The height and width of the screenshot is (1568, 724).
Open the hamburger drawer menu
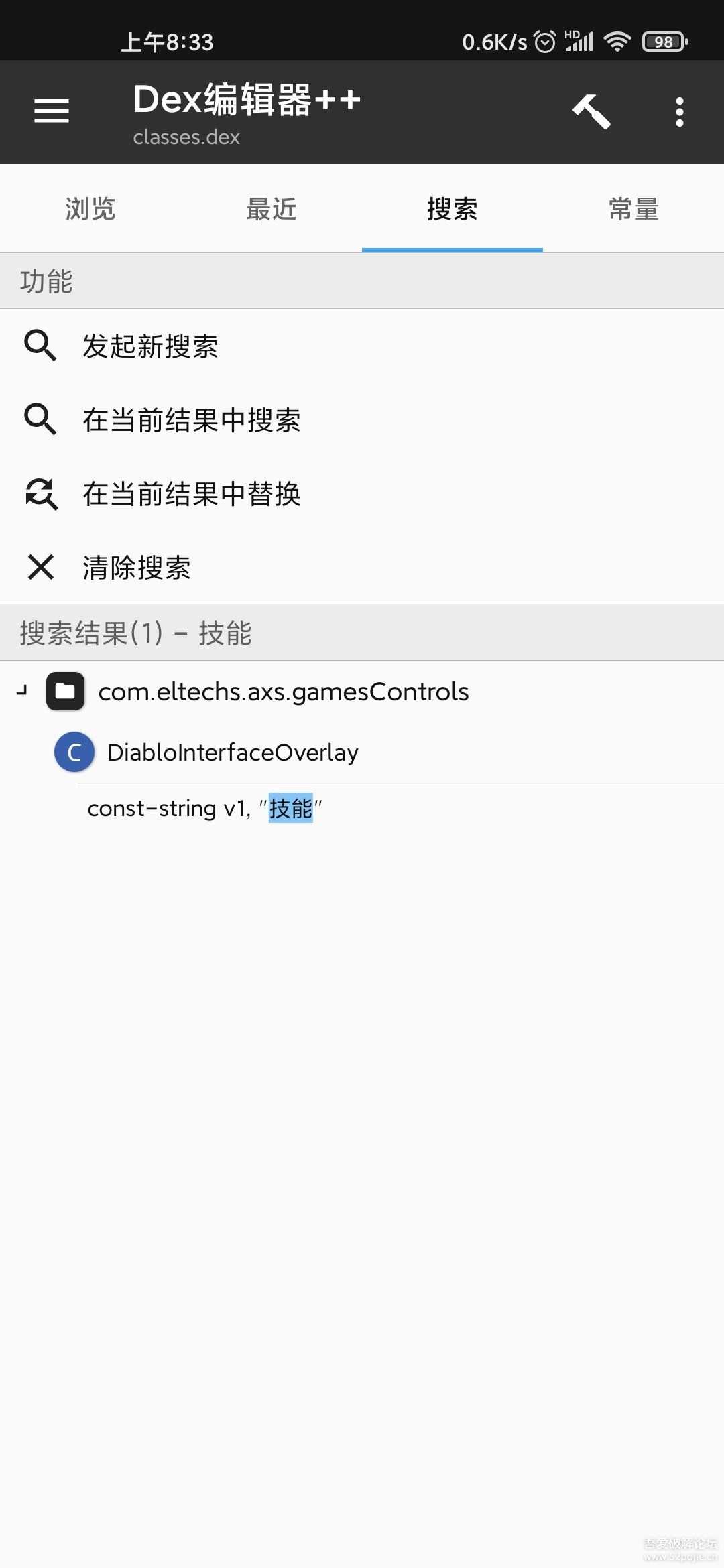click(x=52, y=111)
